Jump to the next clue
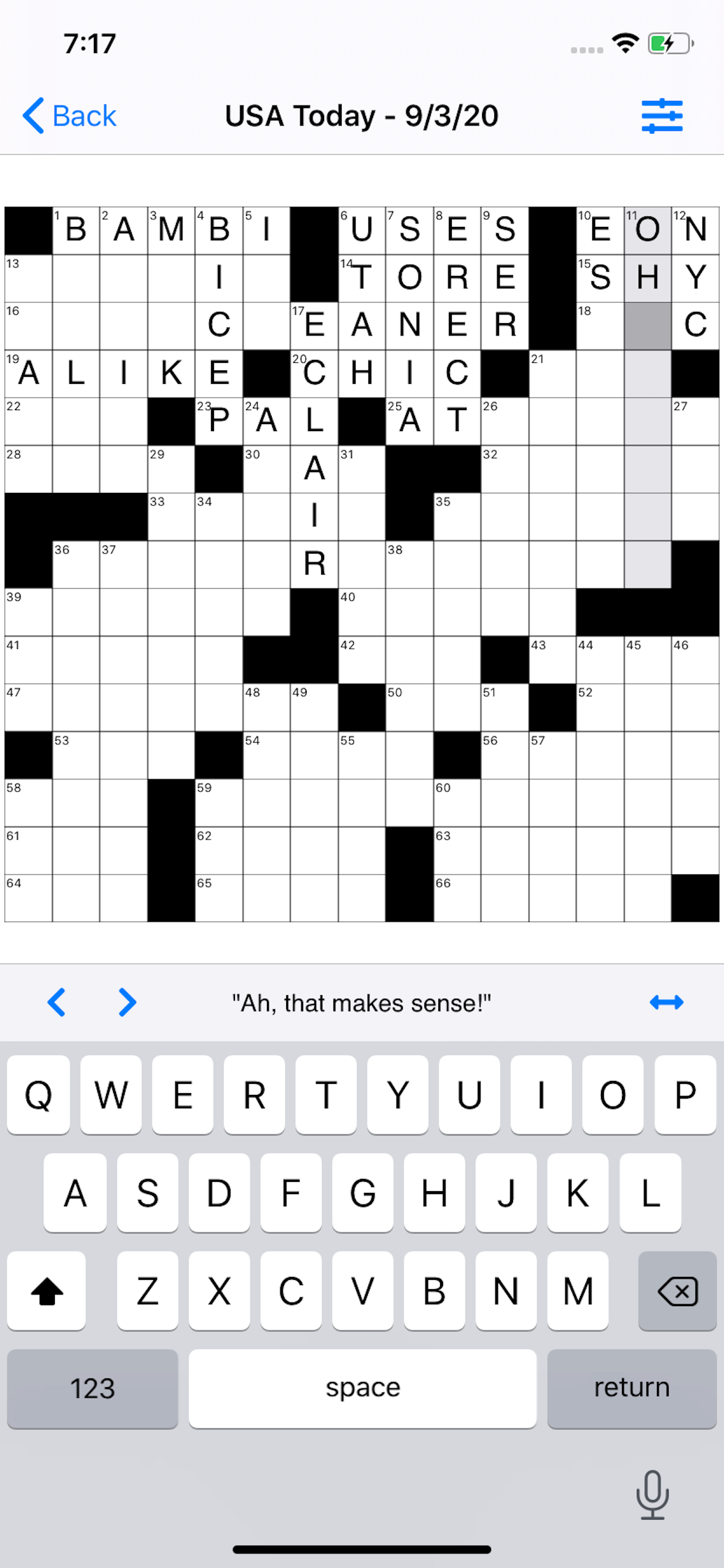The image size is (724, 1568). 127,1003
